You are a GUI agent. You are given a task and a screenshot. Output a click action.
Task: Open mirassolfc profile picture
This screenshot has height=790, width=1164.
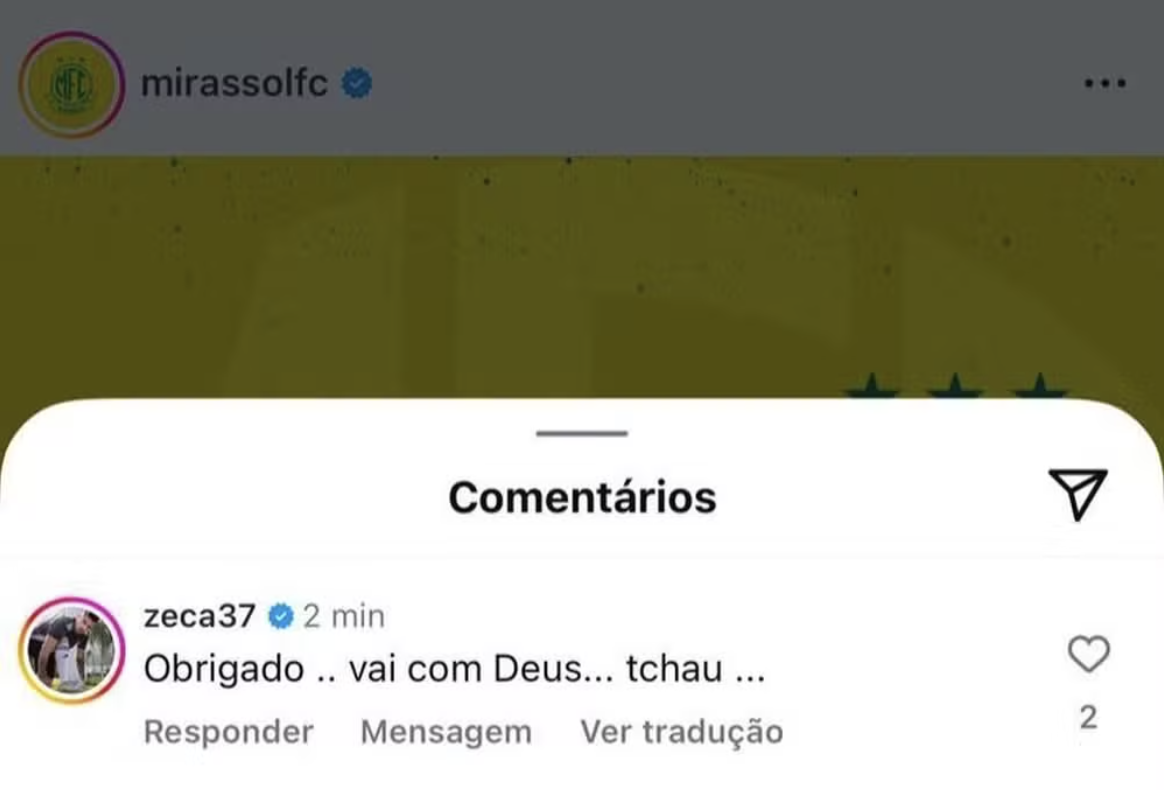[x=70, y=84]
